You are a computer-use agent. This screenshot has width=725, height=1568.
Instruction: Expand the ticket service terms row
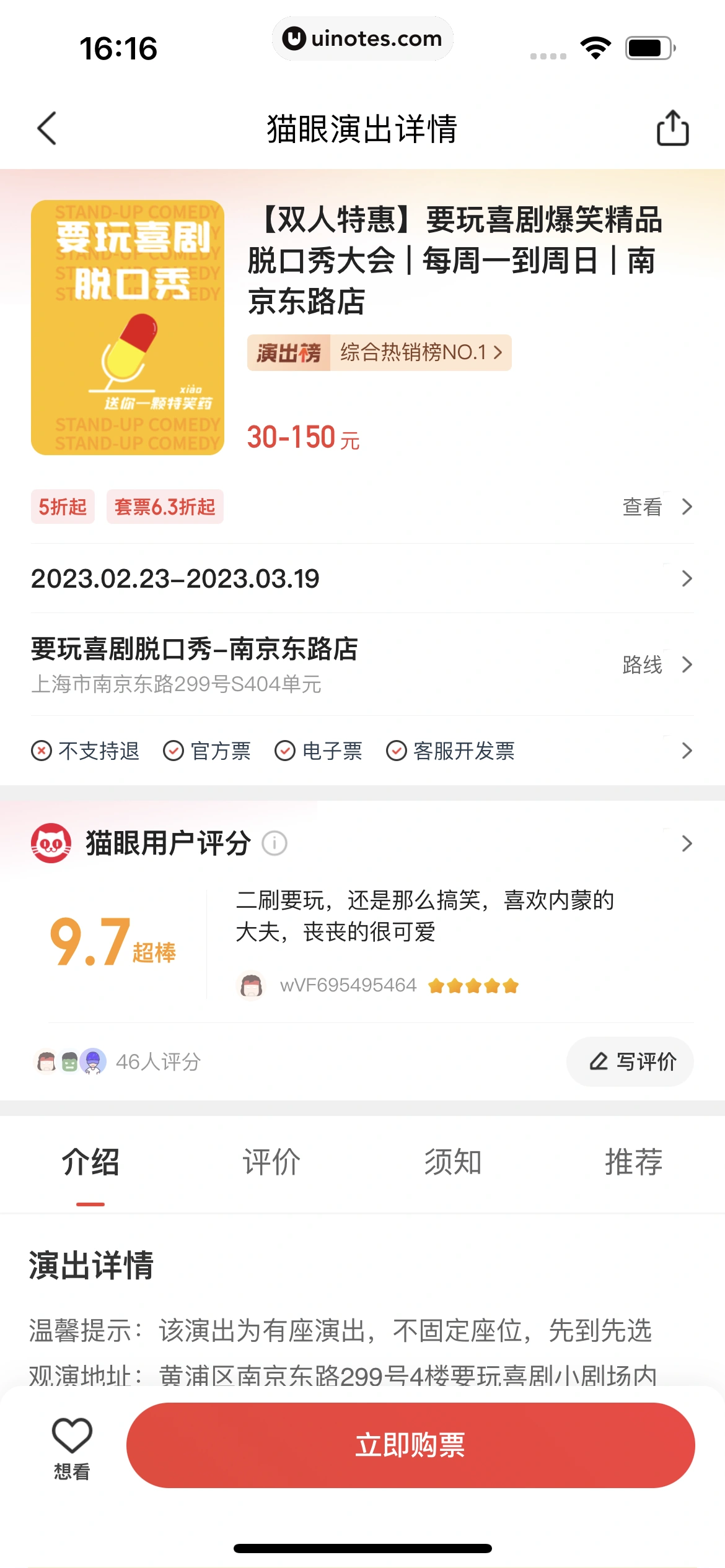686,751
